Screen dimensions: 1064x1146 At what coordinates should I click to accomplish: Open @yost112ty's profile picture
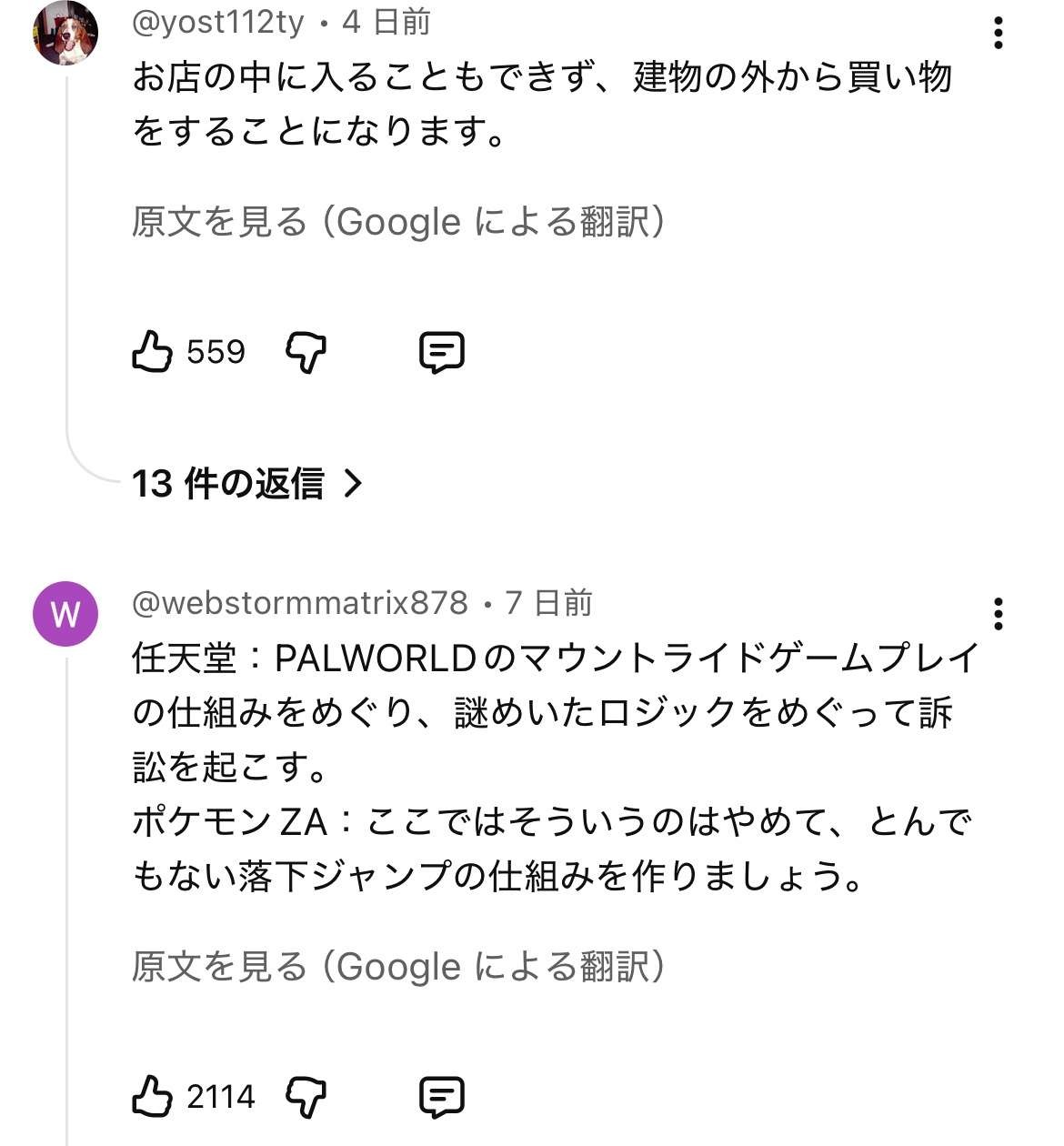point(65,34)
